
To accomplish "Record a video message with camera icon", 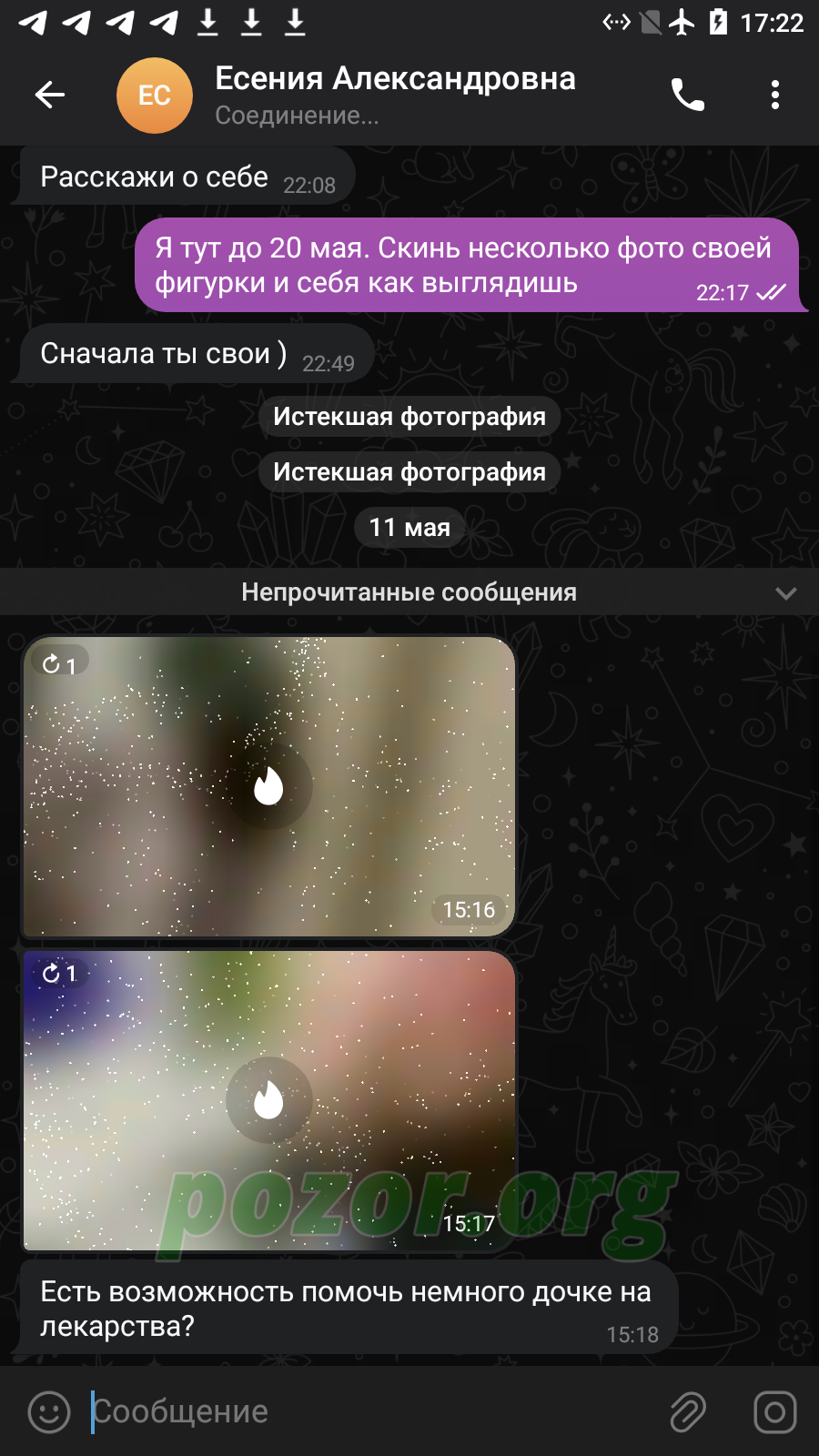I will [x=775, y=1412].
